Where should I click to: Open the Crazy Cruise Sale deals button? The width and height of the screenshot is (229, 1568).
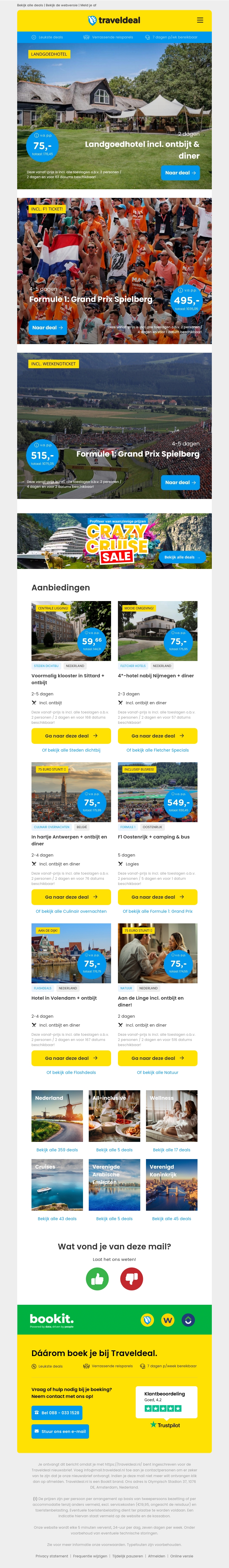click(181, 557)
